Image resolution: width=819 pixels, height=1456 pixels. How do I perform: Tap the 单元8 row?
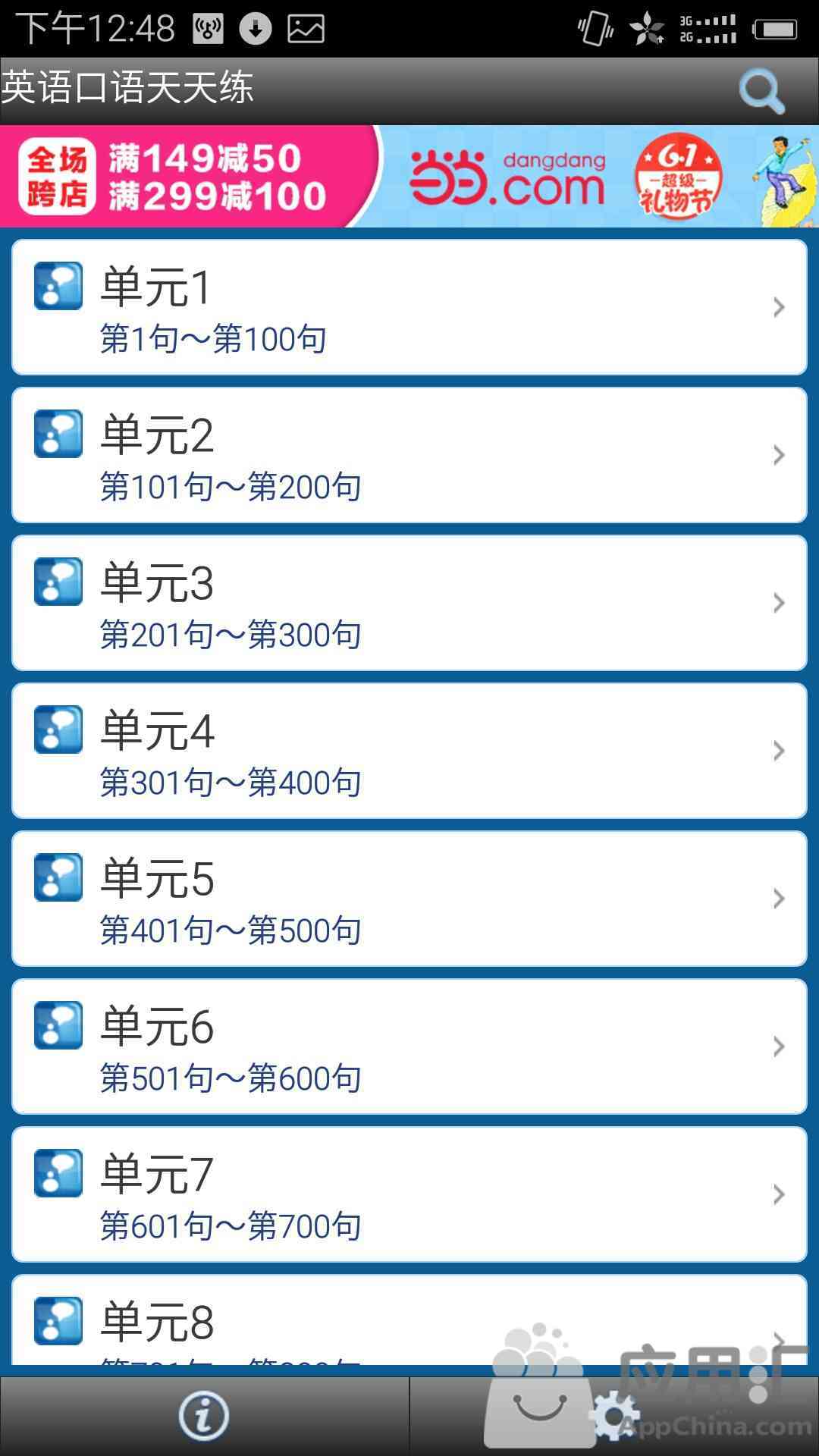[409, 1319]
